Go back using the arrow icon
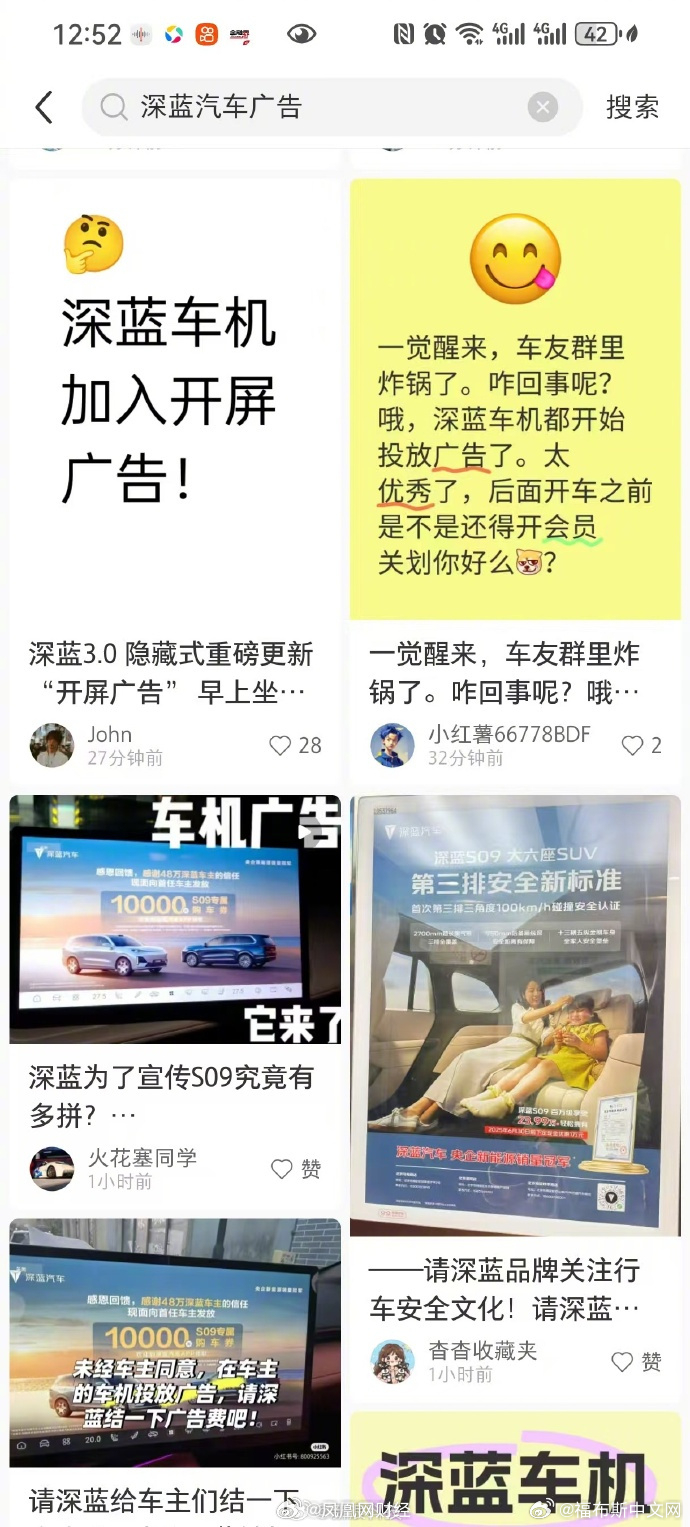This screenshot has width=690, height=1527. pos(44,107)
